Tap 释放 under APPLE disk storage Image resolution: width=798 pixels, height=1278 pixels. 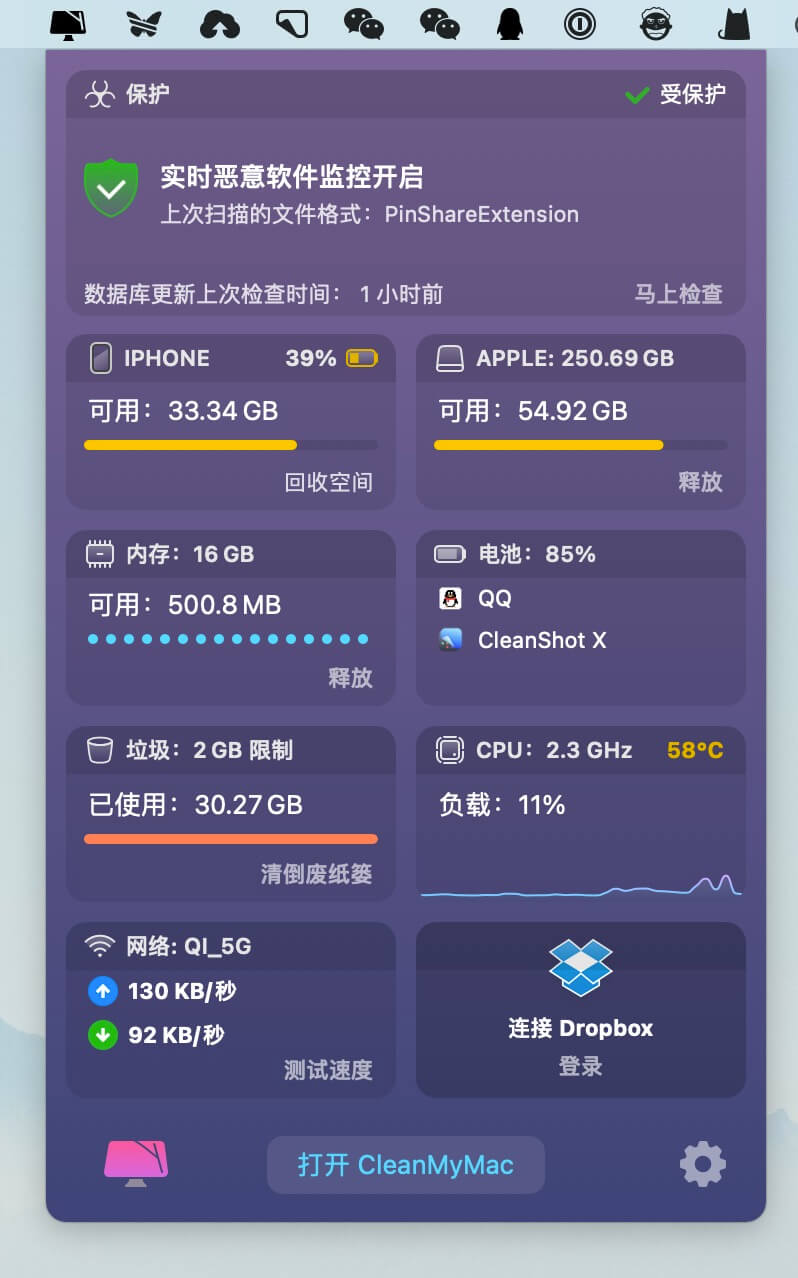click(699, 482)
